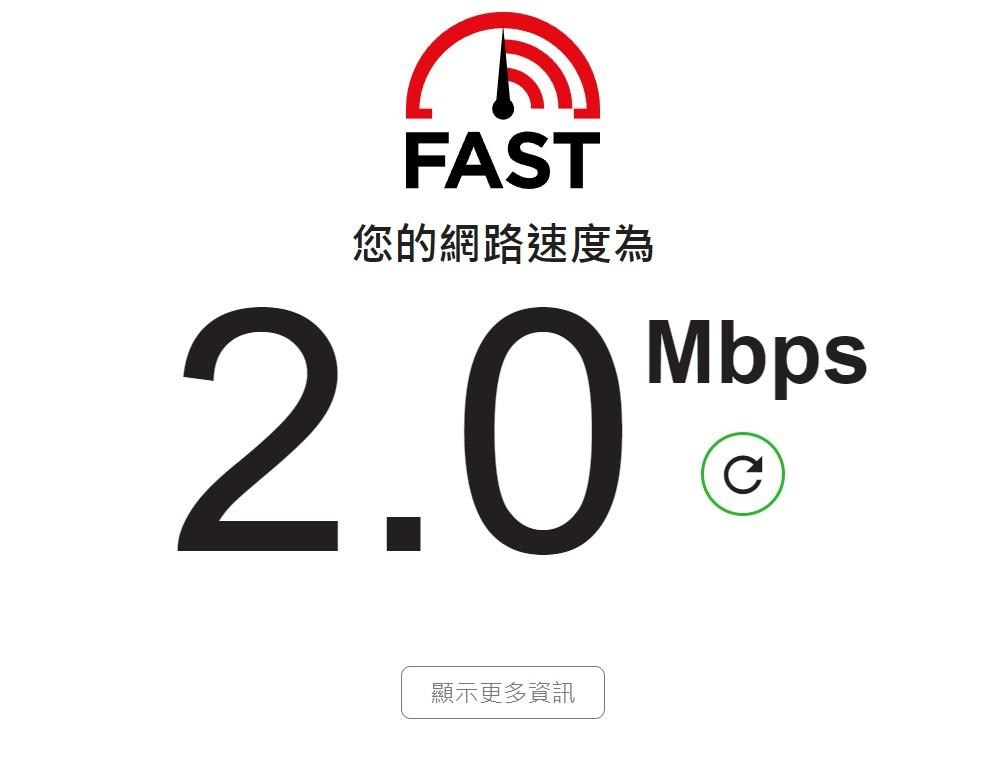
Task: Tap the 顯示更多資訊 button
Action: point(503,692)
